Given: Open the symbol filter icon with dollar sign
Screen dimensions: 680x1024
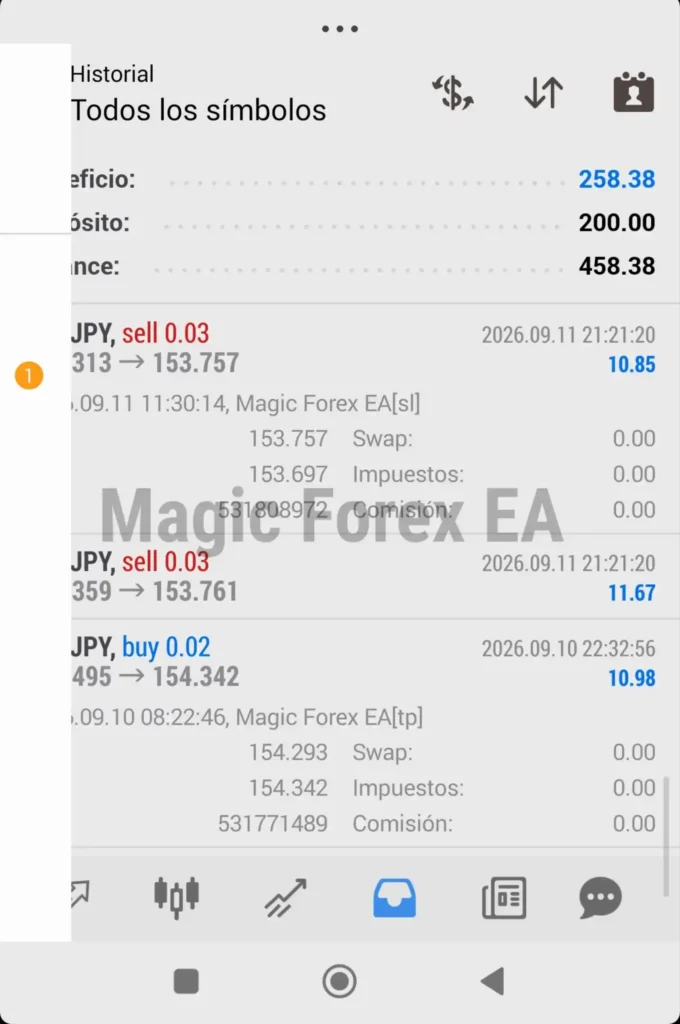Looking at the screenshot, I should pos(453,93).
